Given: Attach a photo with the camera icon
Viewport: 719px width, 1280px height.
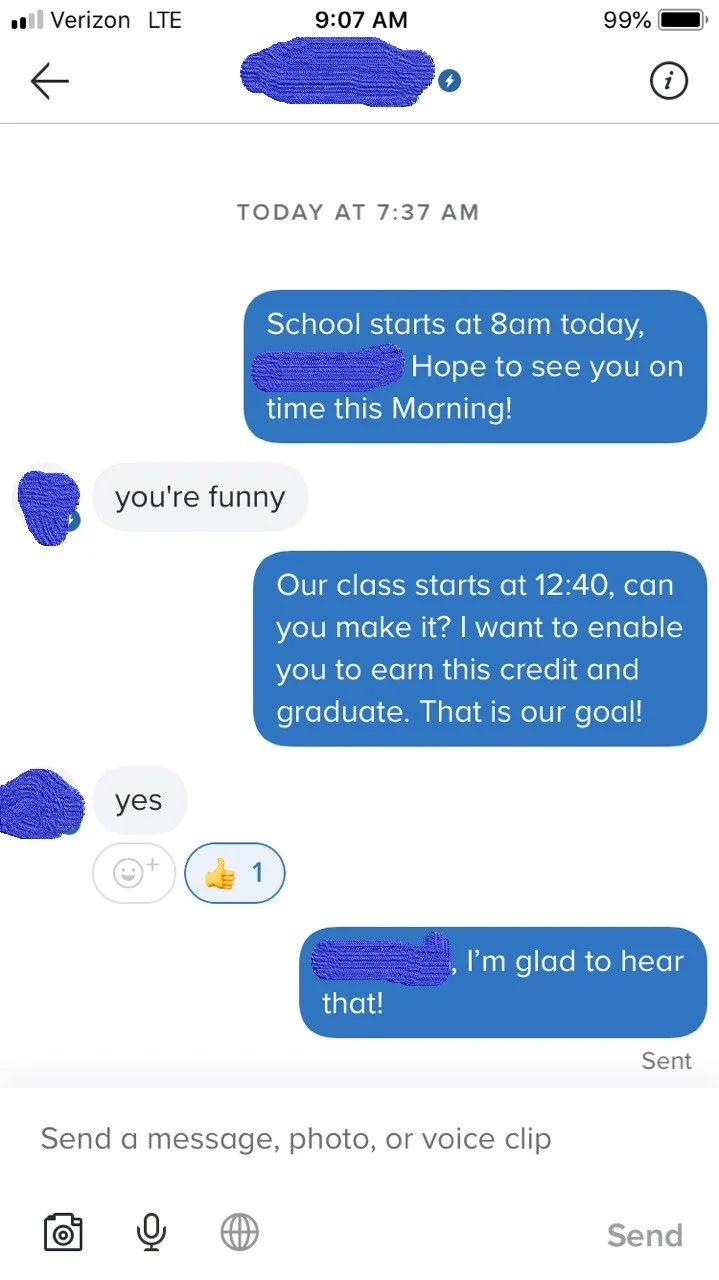Looking at the screenshot, I should [63, 1233].
